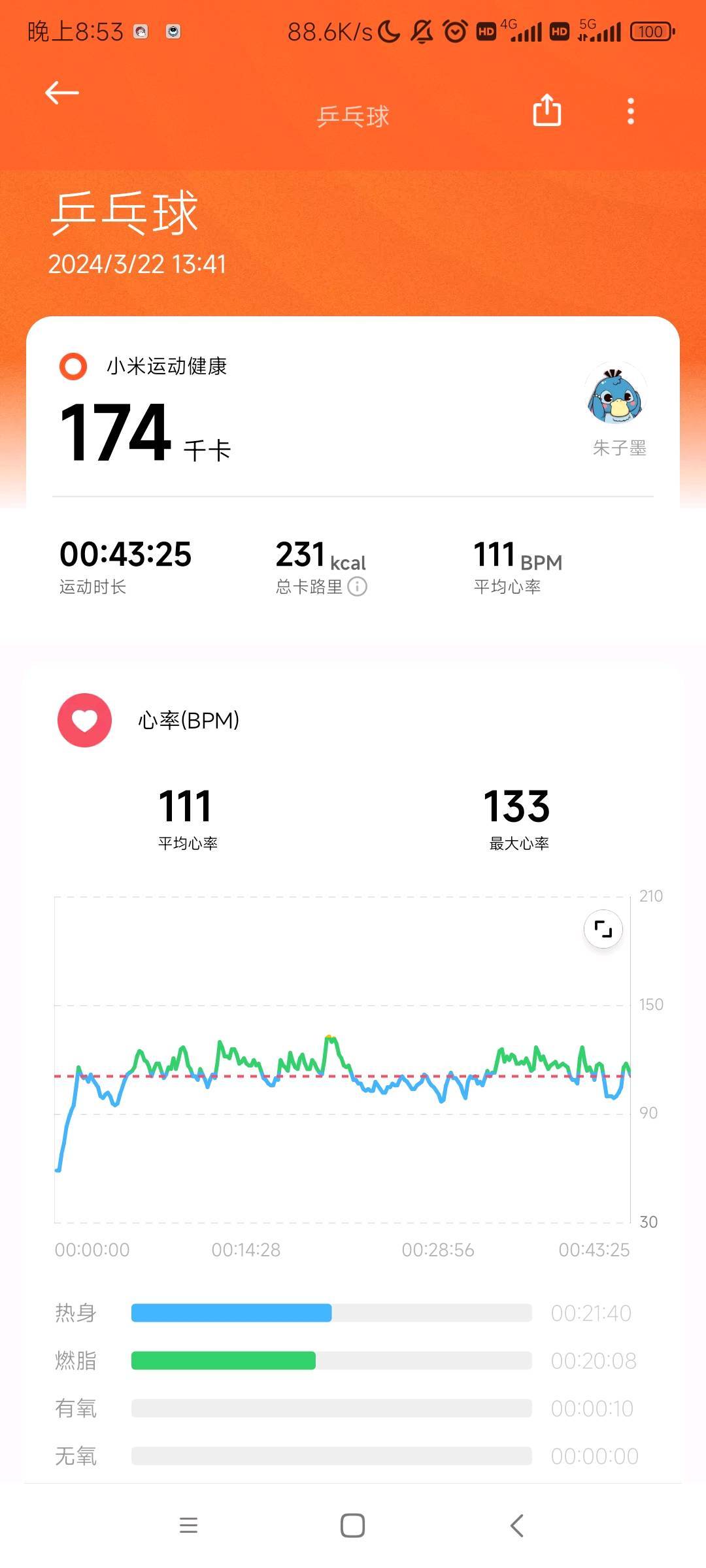
Task: Go back using the top-left arrow
Action: [x=61, y=93]
